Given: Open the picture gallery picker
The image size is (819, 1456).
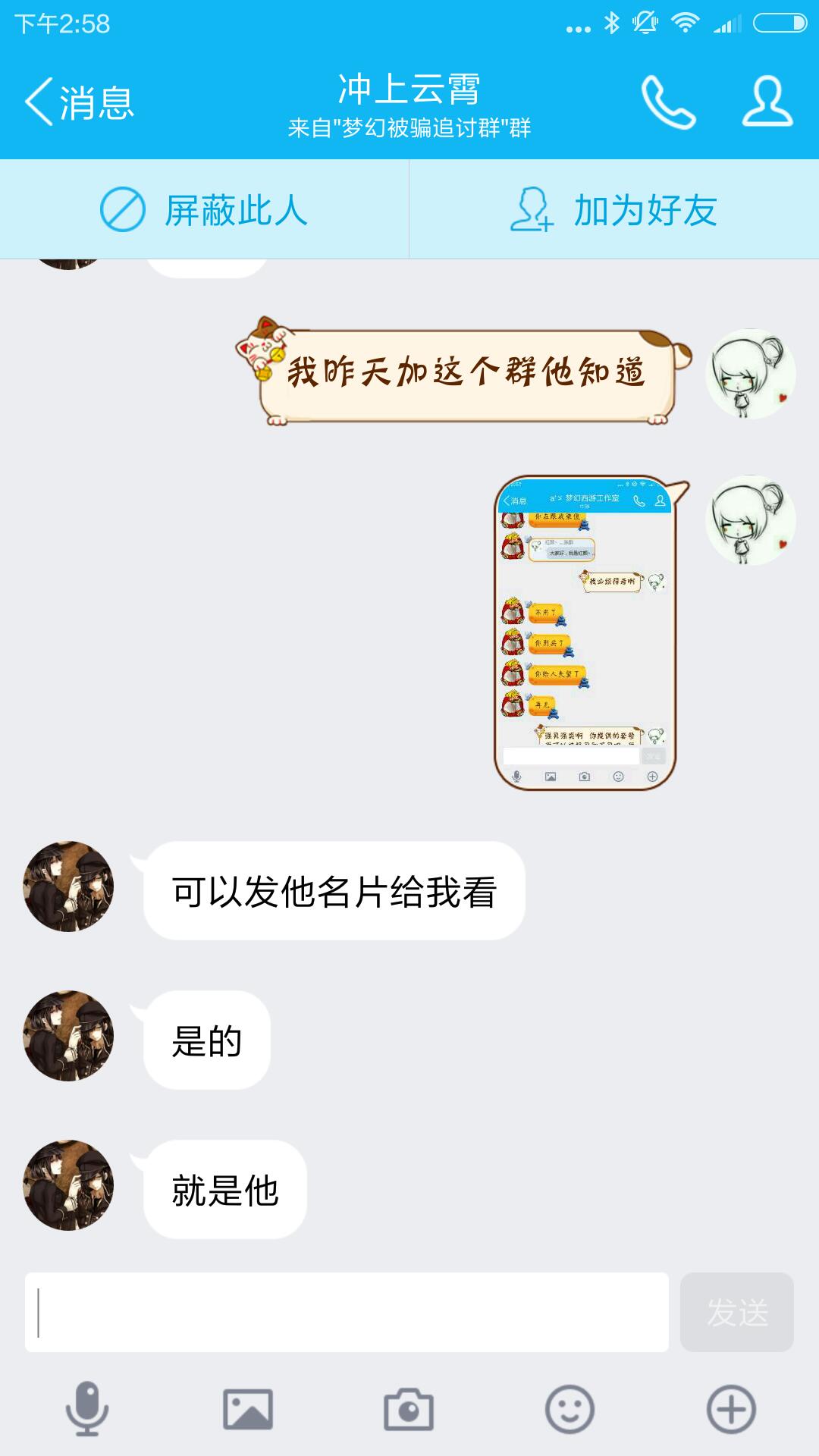Looking at the screenshot, I should click(248, 1409).
